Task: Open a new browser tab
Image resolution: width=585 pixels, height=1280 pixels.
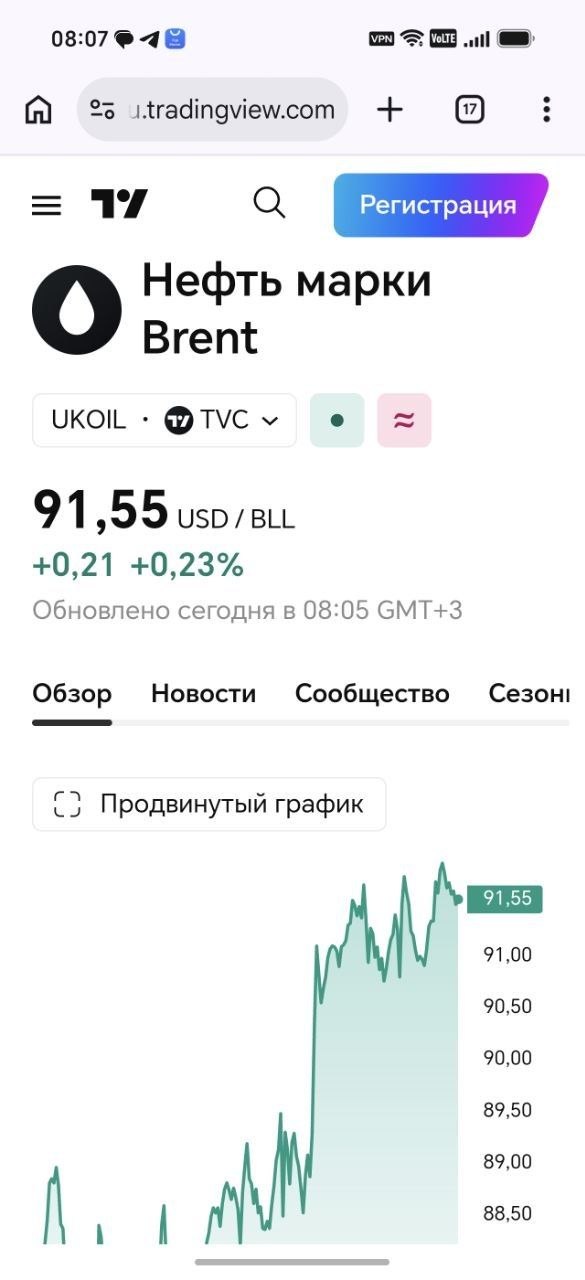Action: pyautogui.click(x=390, y=109)
